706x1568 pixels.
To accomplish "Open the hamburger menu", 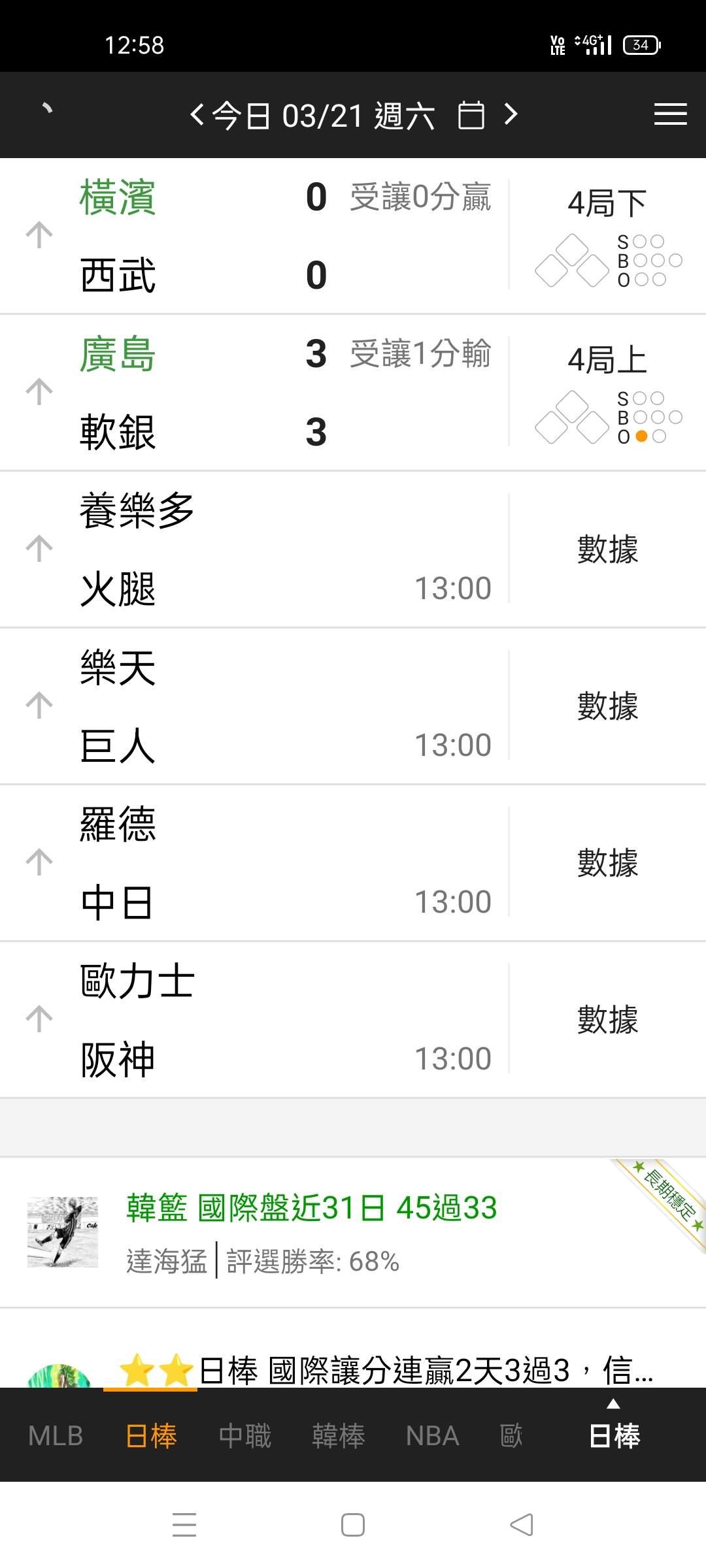I will (670, 114).
